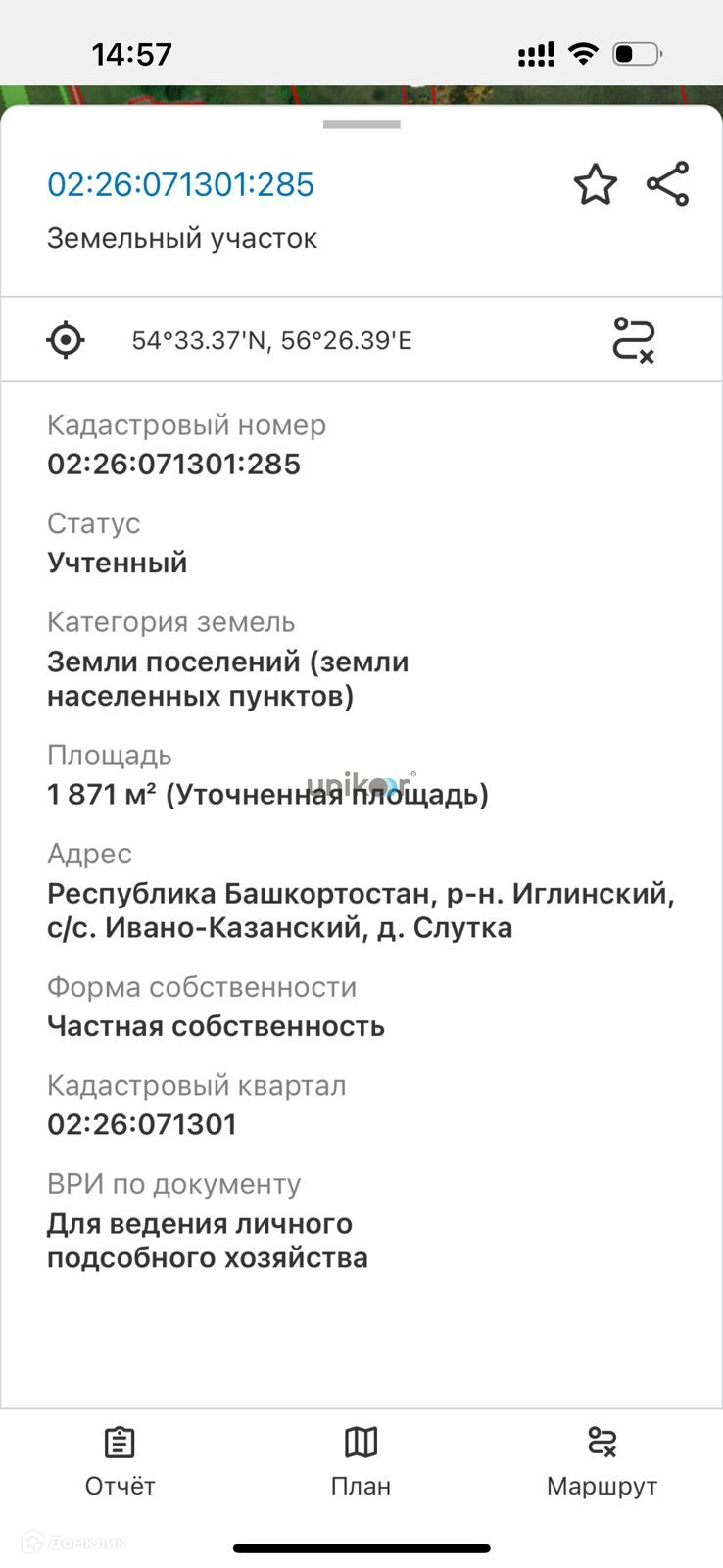723x1568 pixels.
Task: Add this land plot to favorites
Action: pos(595,184)
